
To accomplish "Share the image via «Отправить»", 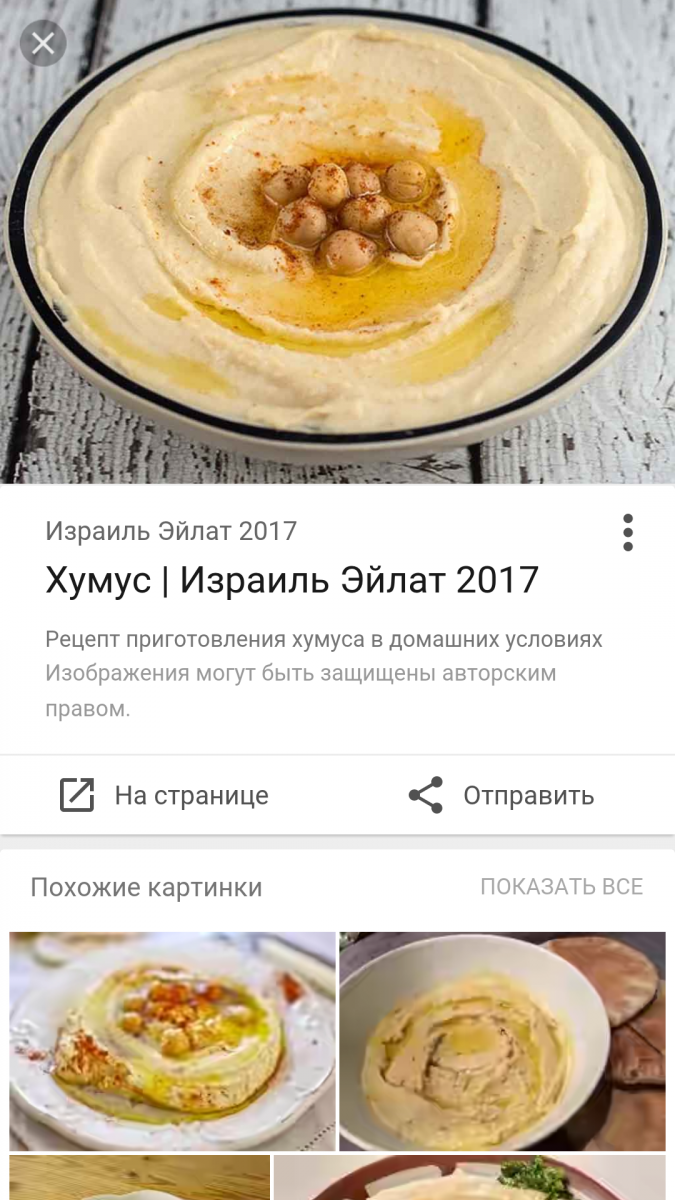I will click(501, 795).
